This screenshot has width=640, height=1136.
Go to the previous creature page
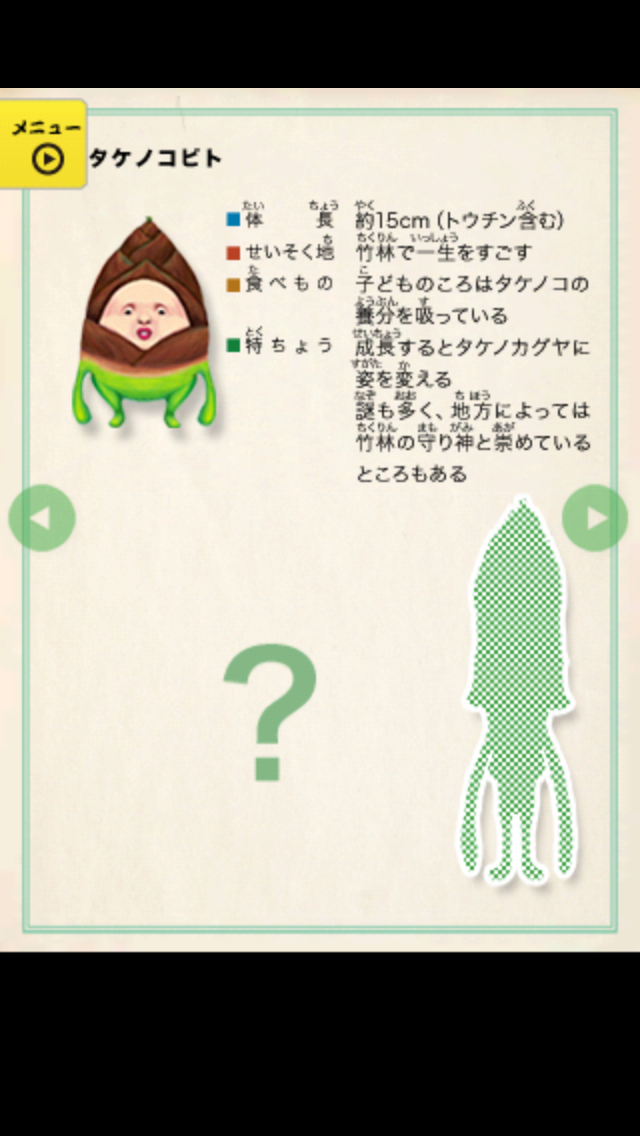click(x=42, y=518)
